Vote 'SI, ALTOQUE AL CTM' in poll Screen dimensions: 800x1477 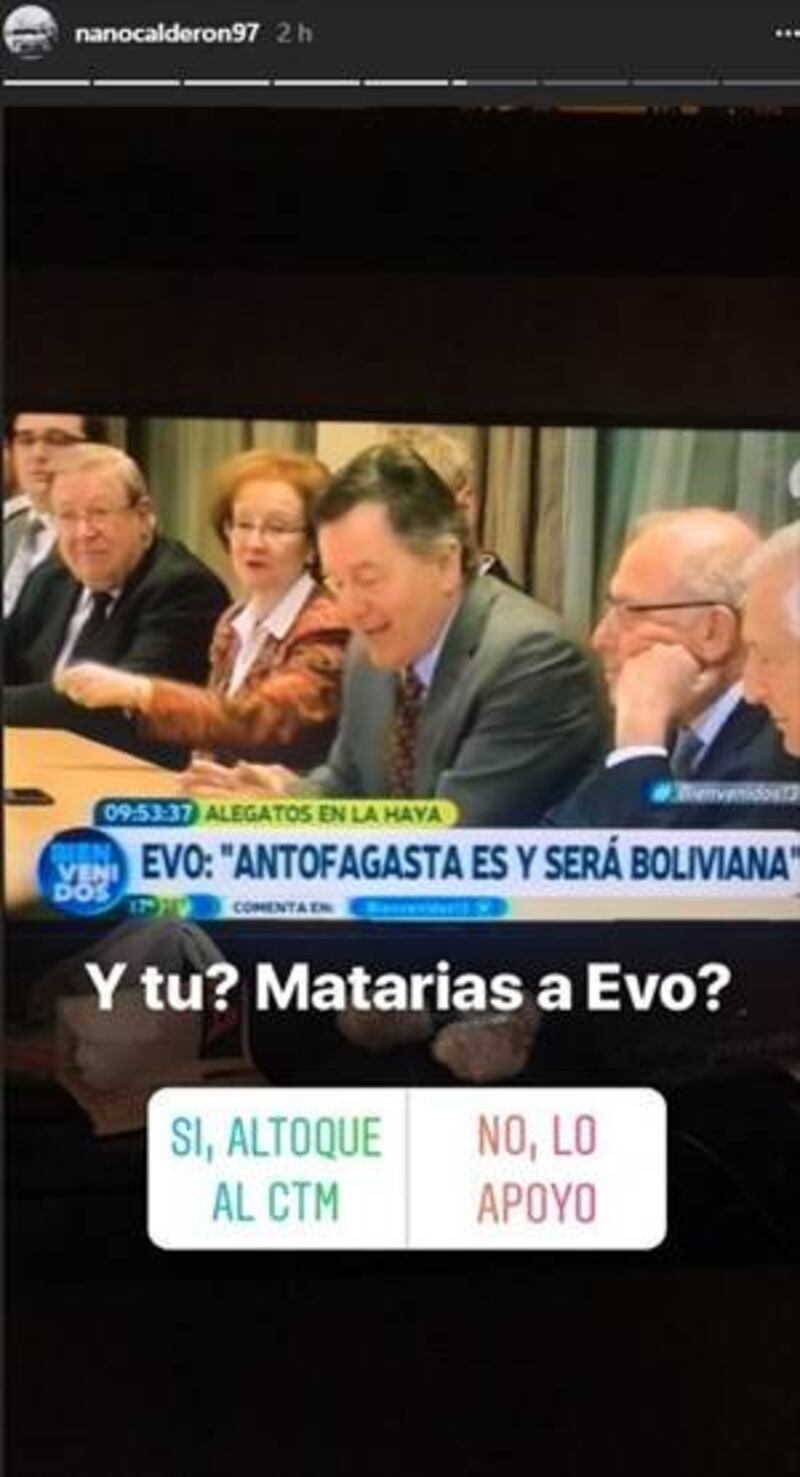(x=277, y=1168)
